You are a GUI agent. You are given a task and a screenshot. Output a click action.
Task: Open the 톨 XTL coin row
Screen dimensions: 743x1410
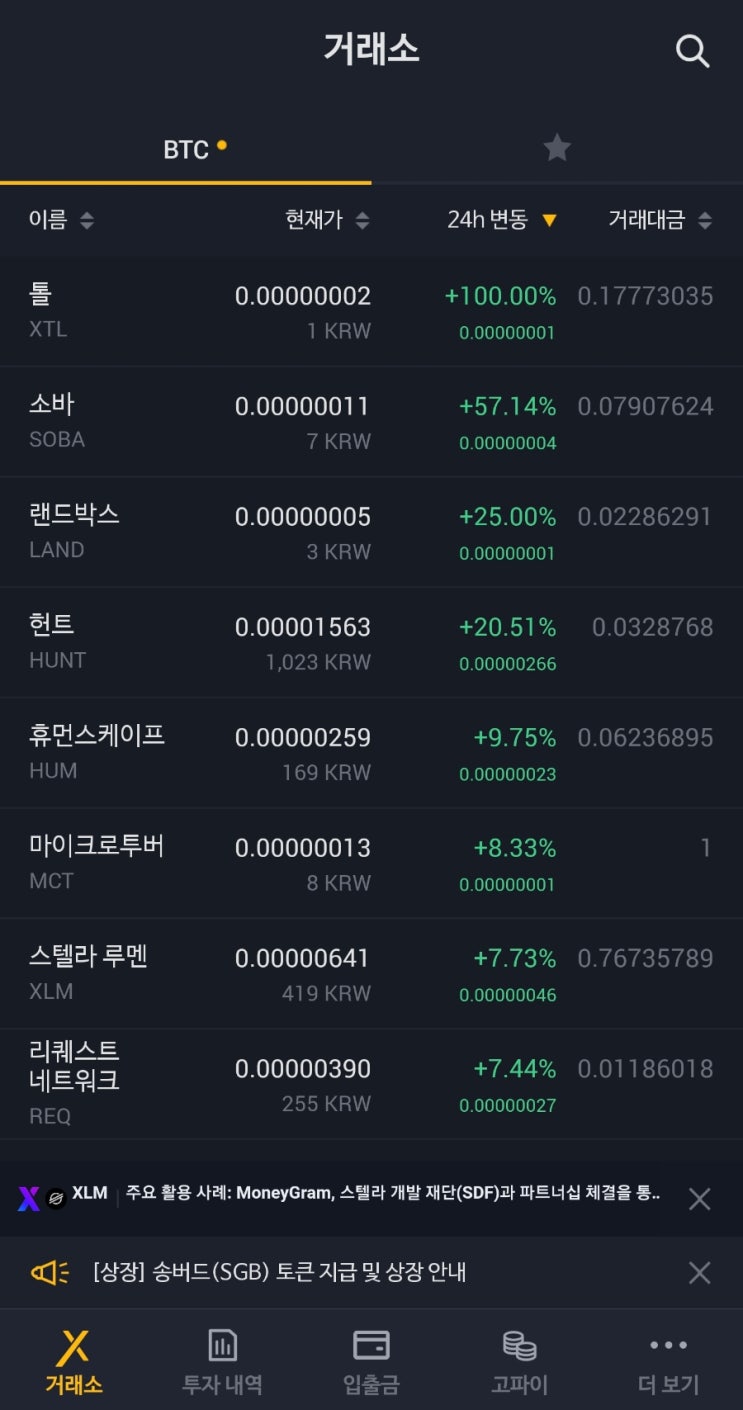tap(371, 312)
